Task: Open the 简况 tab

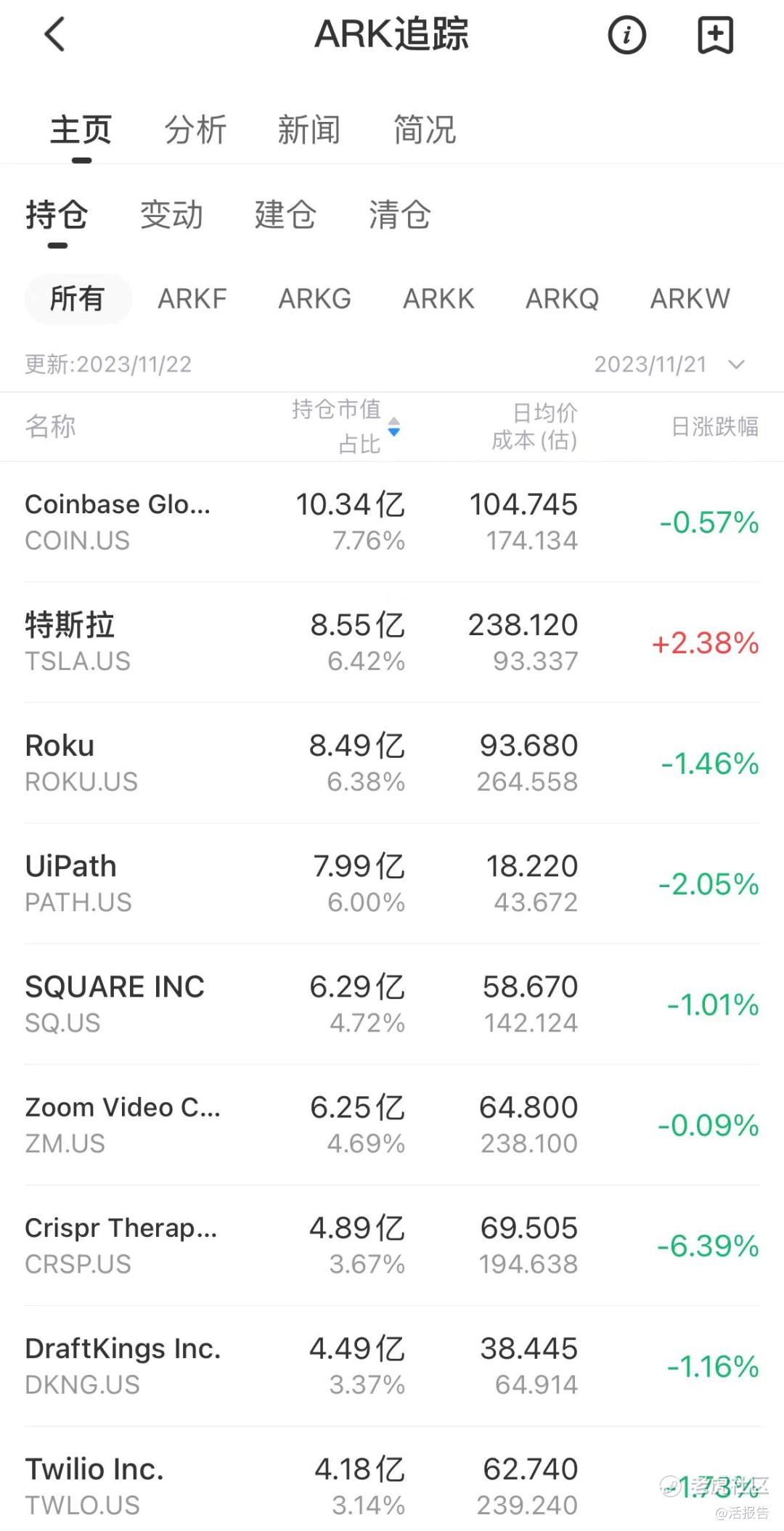Action: click(x=425, y=130)
